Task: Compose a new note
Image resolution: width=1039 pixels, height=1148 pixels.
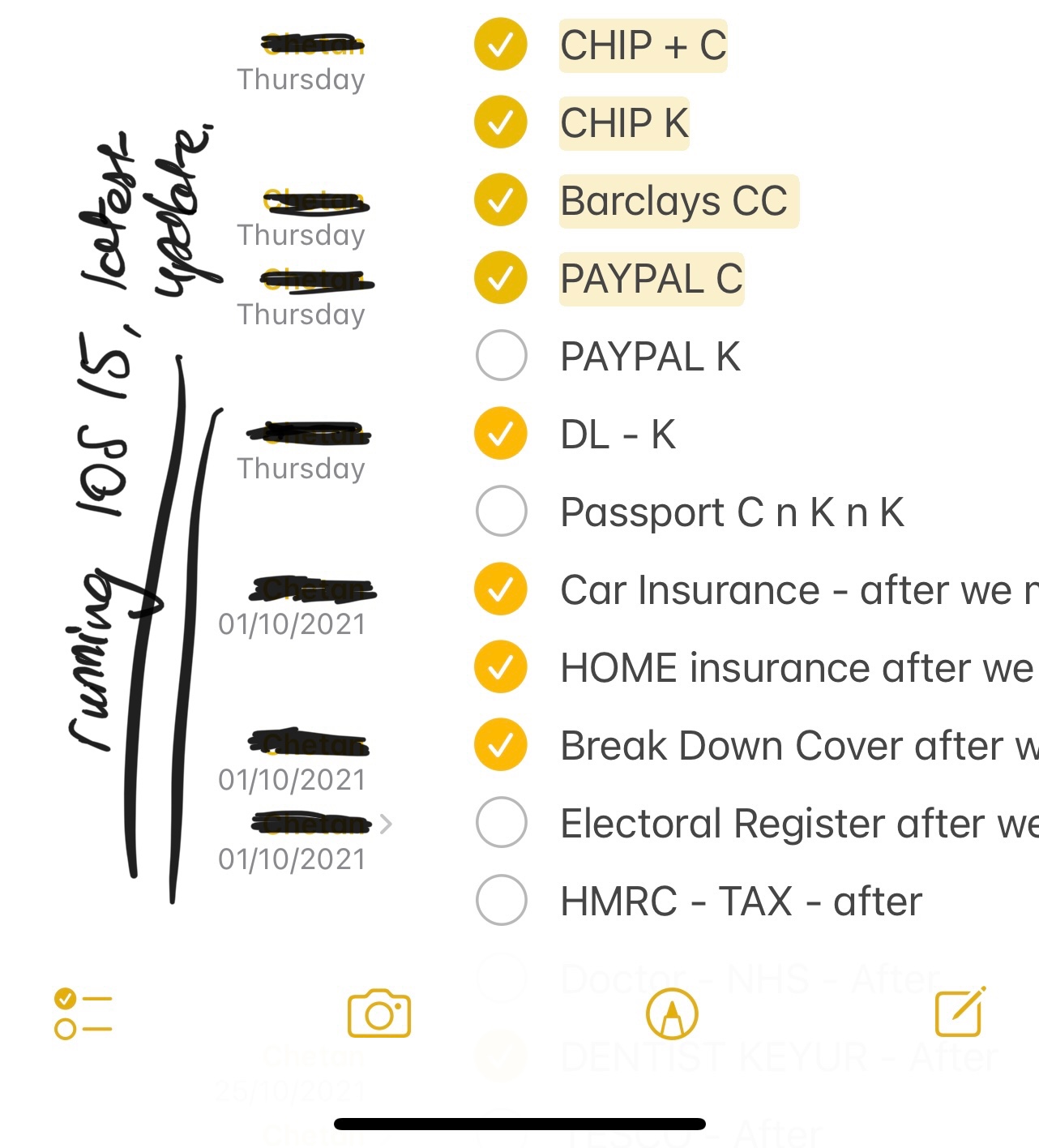Action: pos(960,1012)
